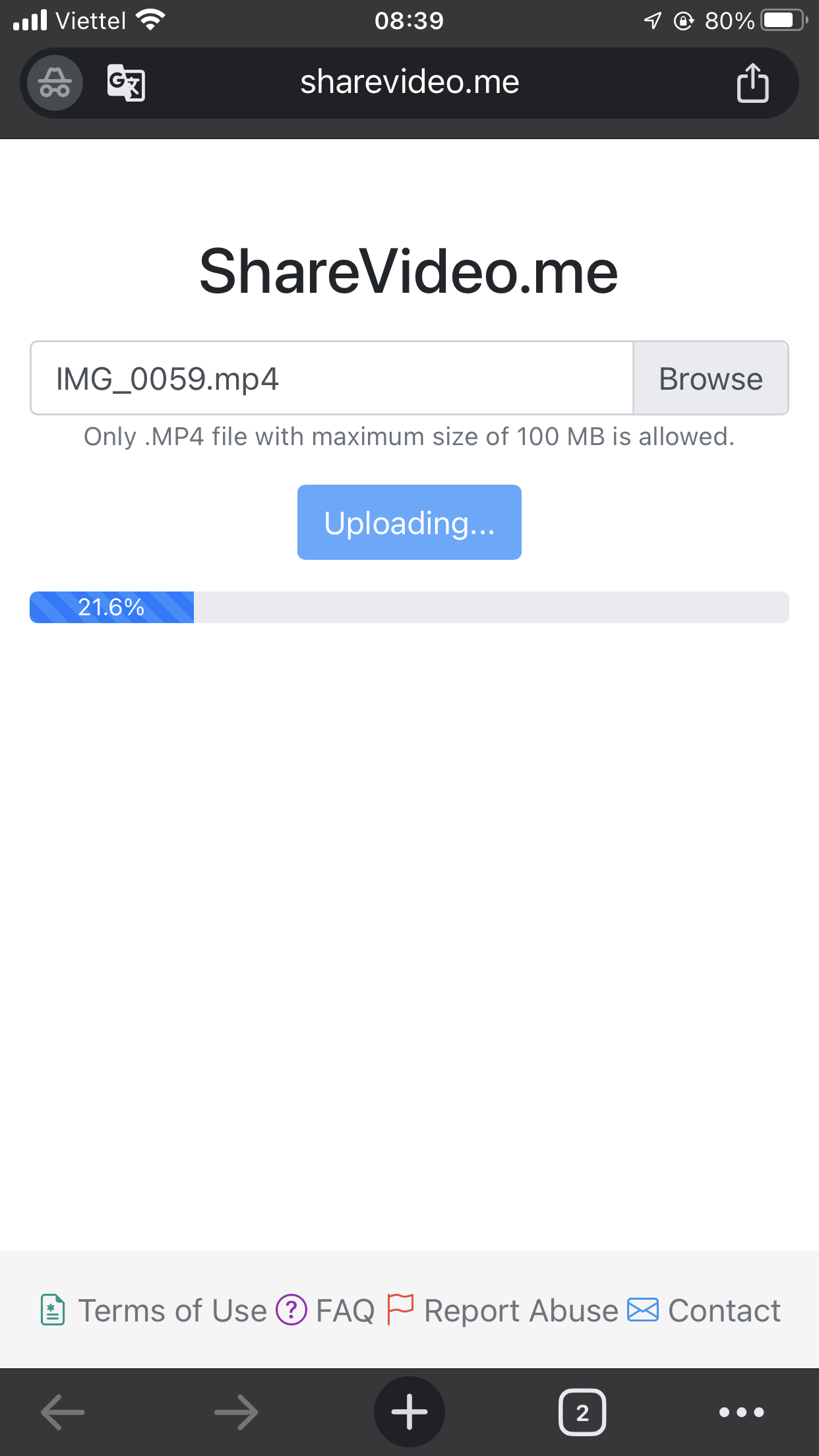Open a new tab with plus button
This screenshot has width=819, height=1456.
tap(409, 1412)
